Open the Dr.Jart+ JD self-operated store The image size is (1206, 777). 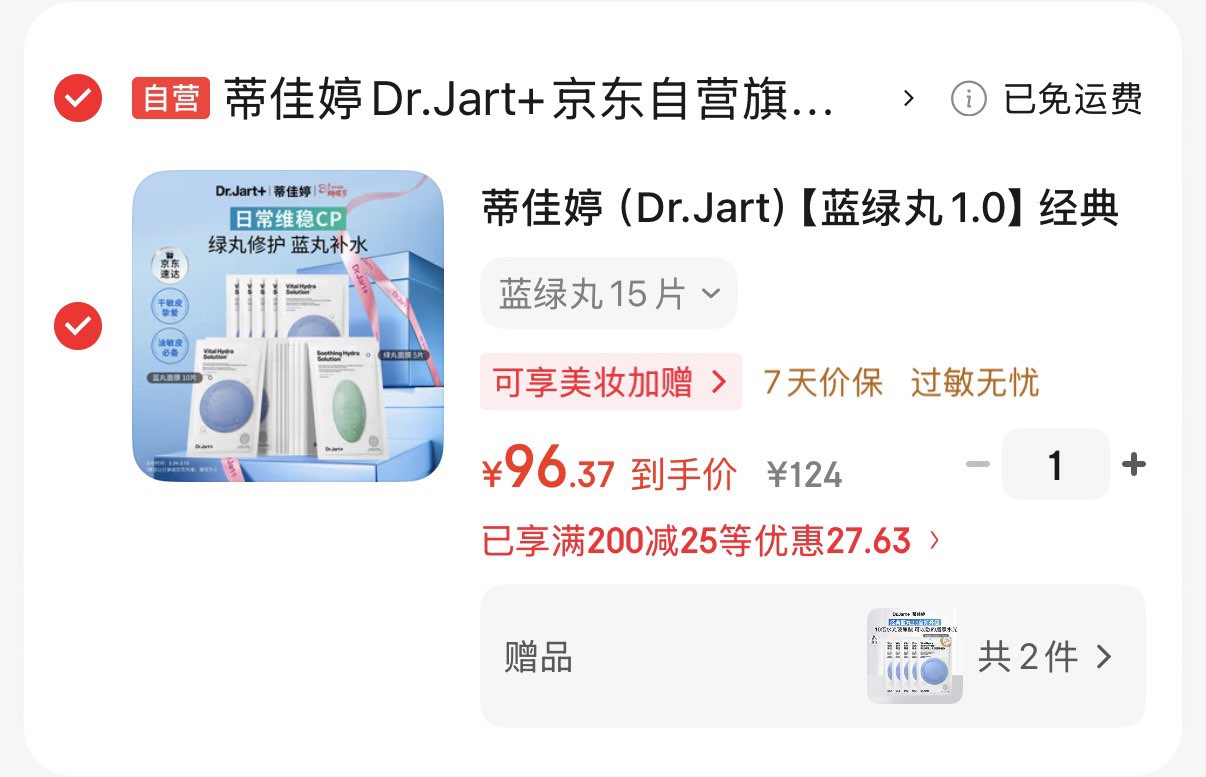(528, 99)
